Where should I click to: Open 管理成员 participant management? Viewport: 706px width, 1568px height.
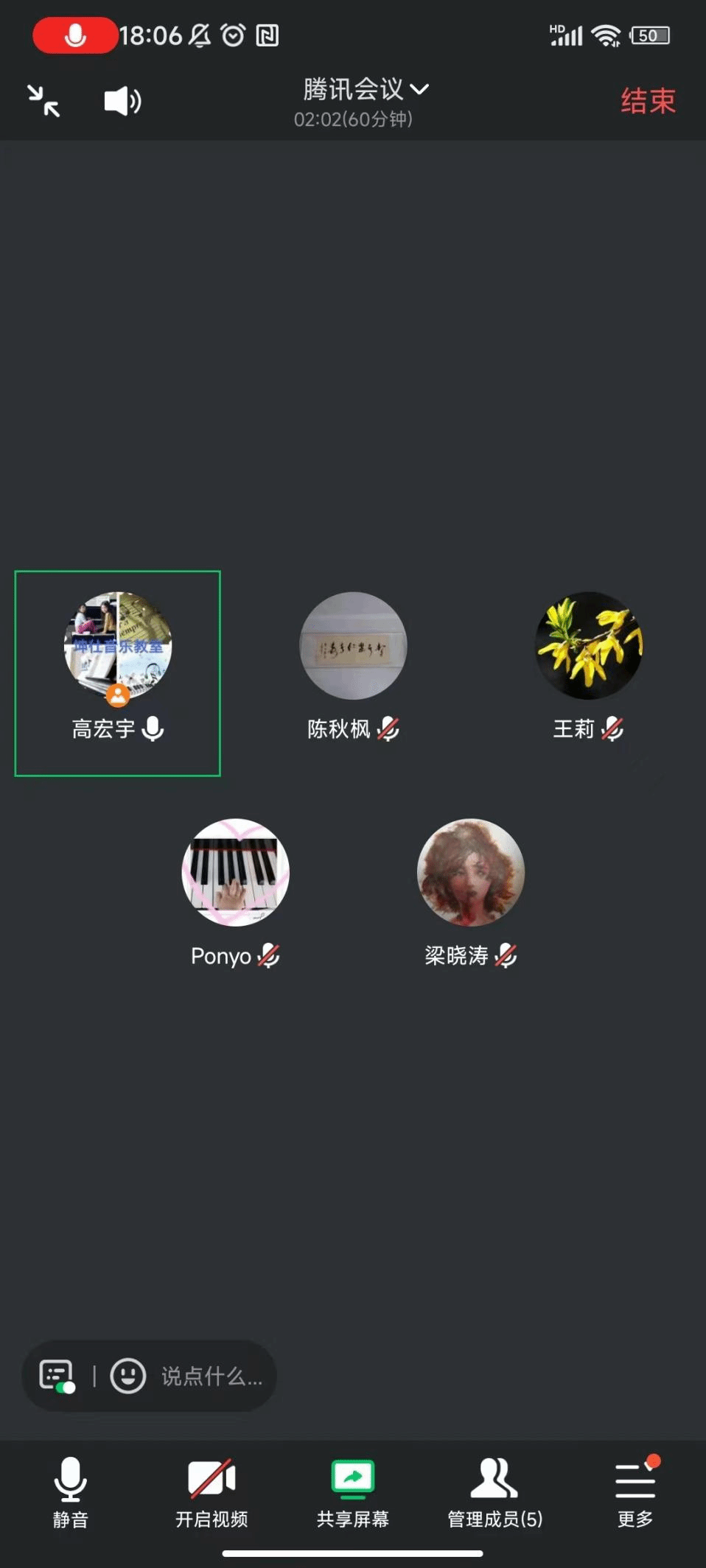(494, 1492)
